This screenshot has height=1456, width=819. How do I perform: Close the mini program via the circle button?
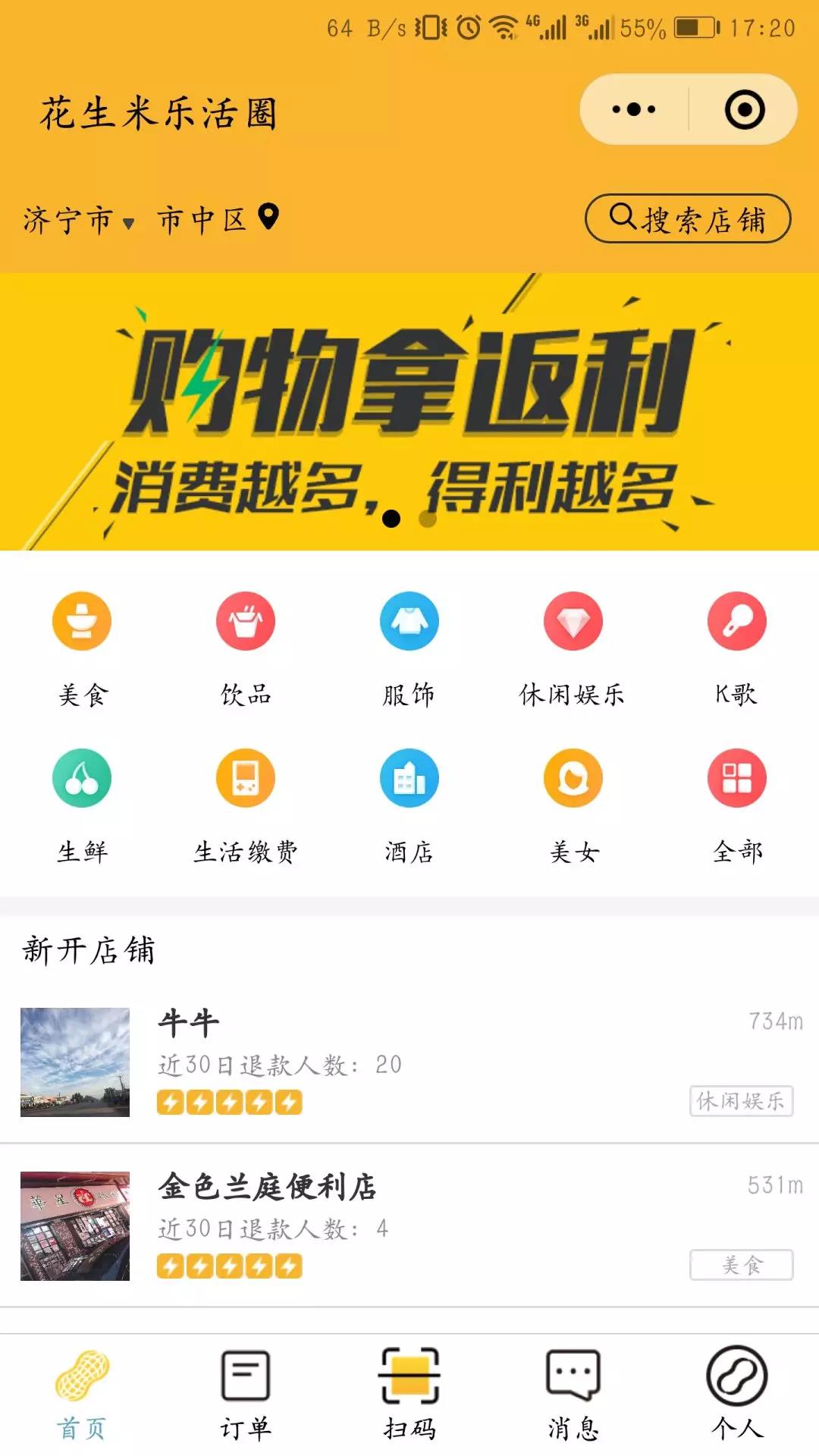tap(744, 110)
